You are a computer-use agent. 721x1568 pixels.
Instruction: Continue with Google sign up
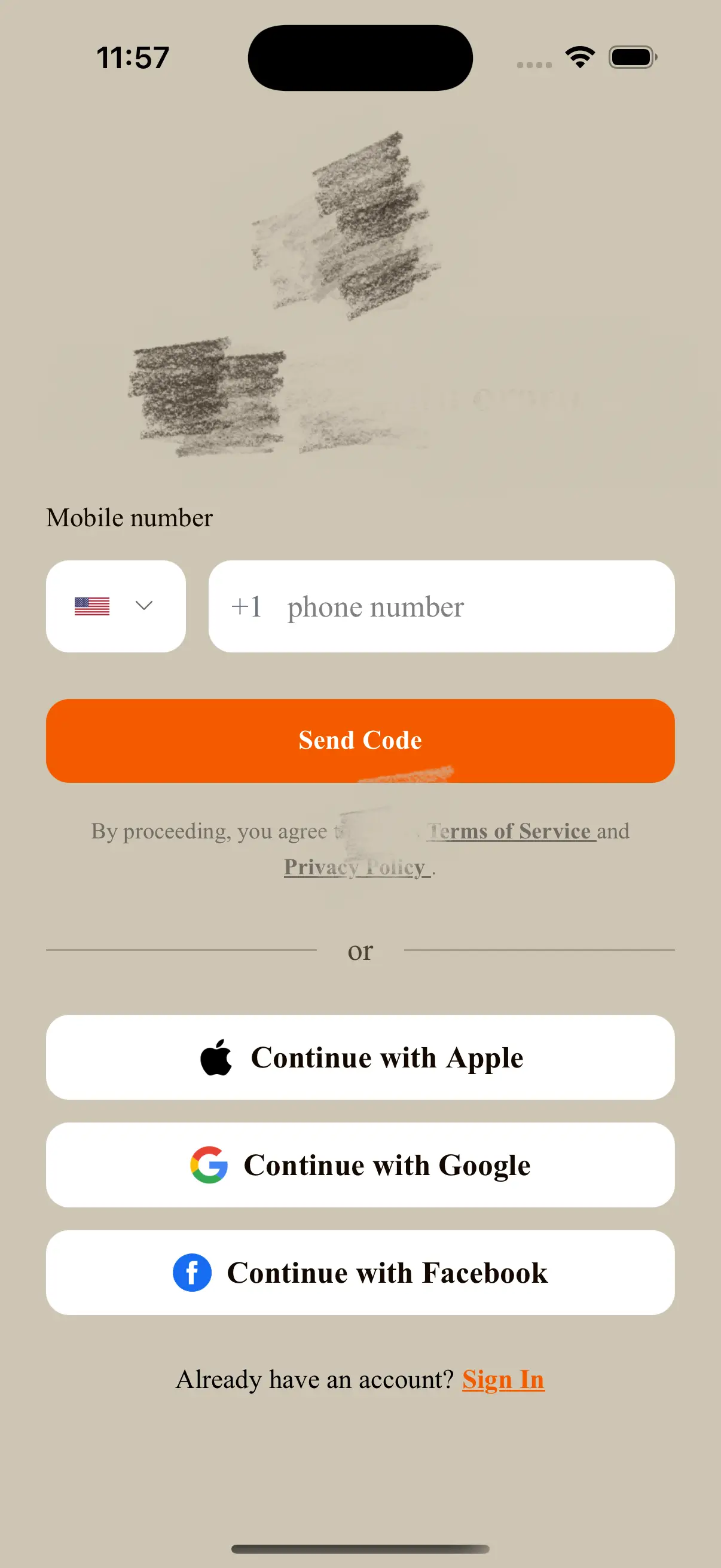click(x=360, y=1165)
